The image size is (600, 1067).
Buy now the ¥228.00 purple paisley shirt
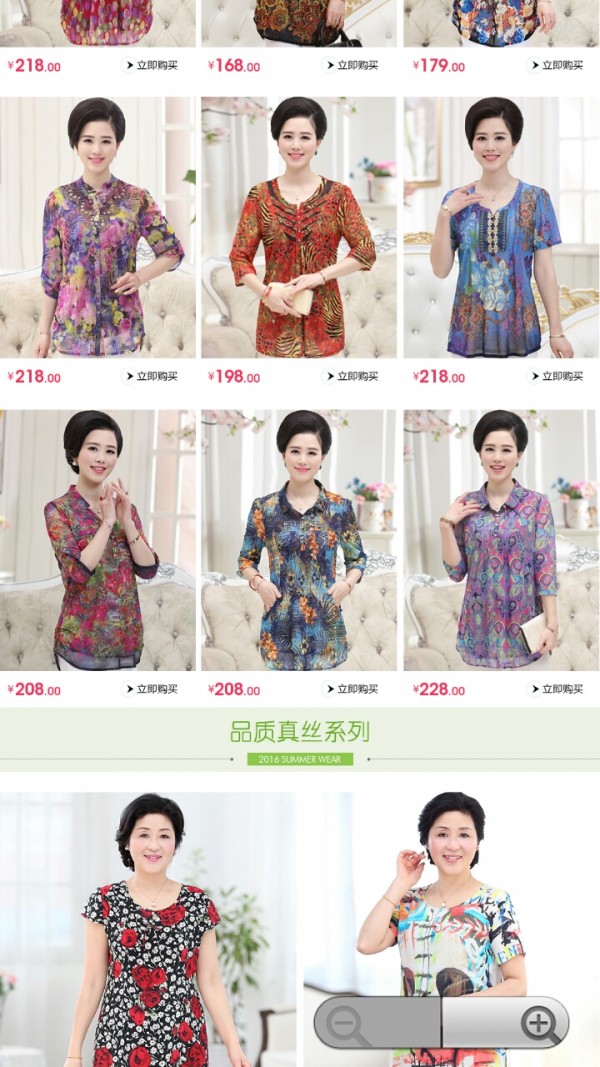coord(555,689)
